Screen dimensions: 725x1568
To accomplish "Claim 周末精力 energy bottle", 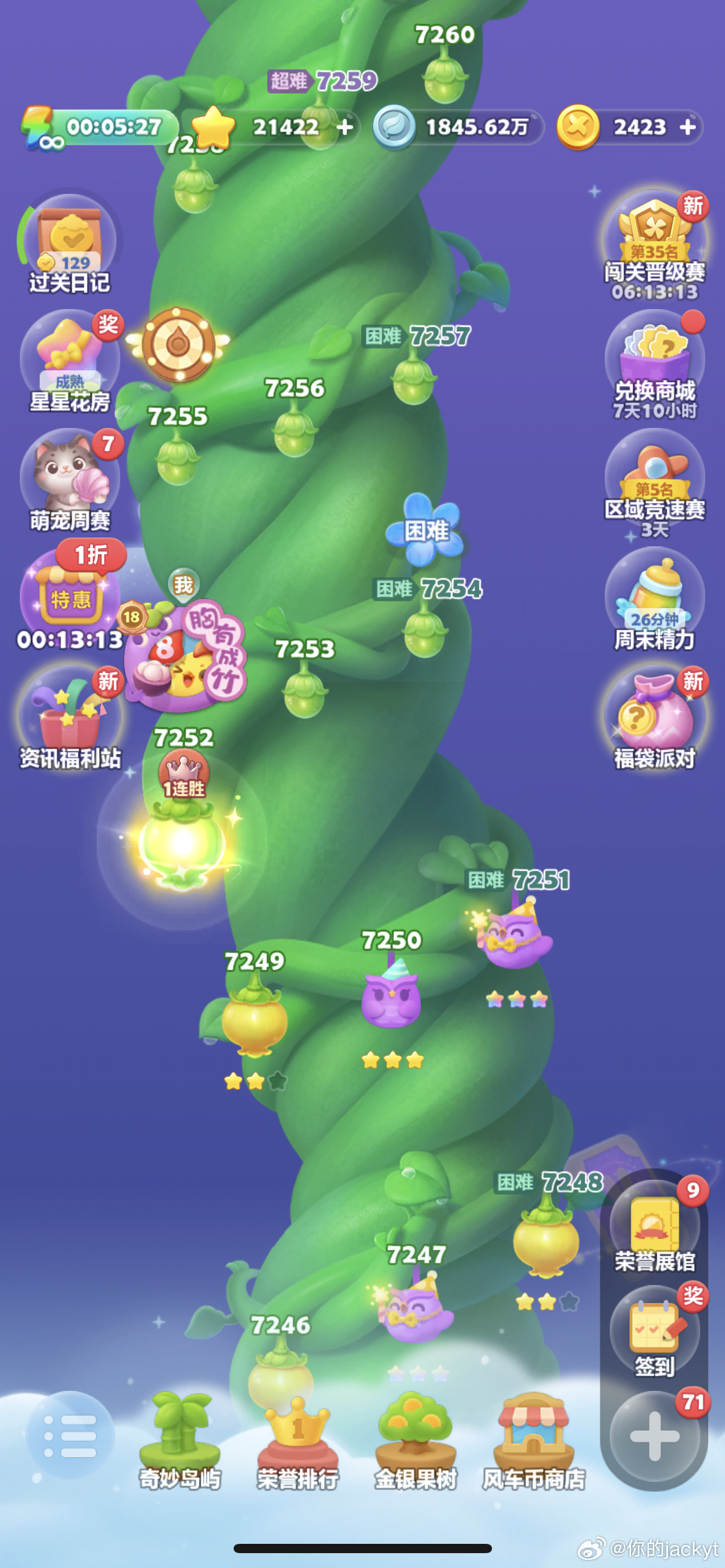I will click(x=654, y=600).
